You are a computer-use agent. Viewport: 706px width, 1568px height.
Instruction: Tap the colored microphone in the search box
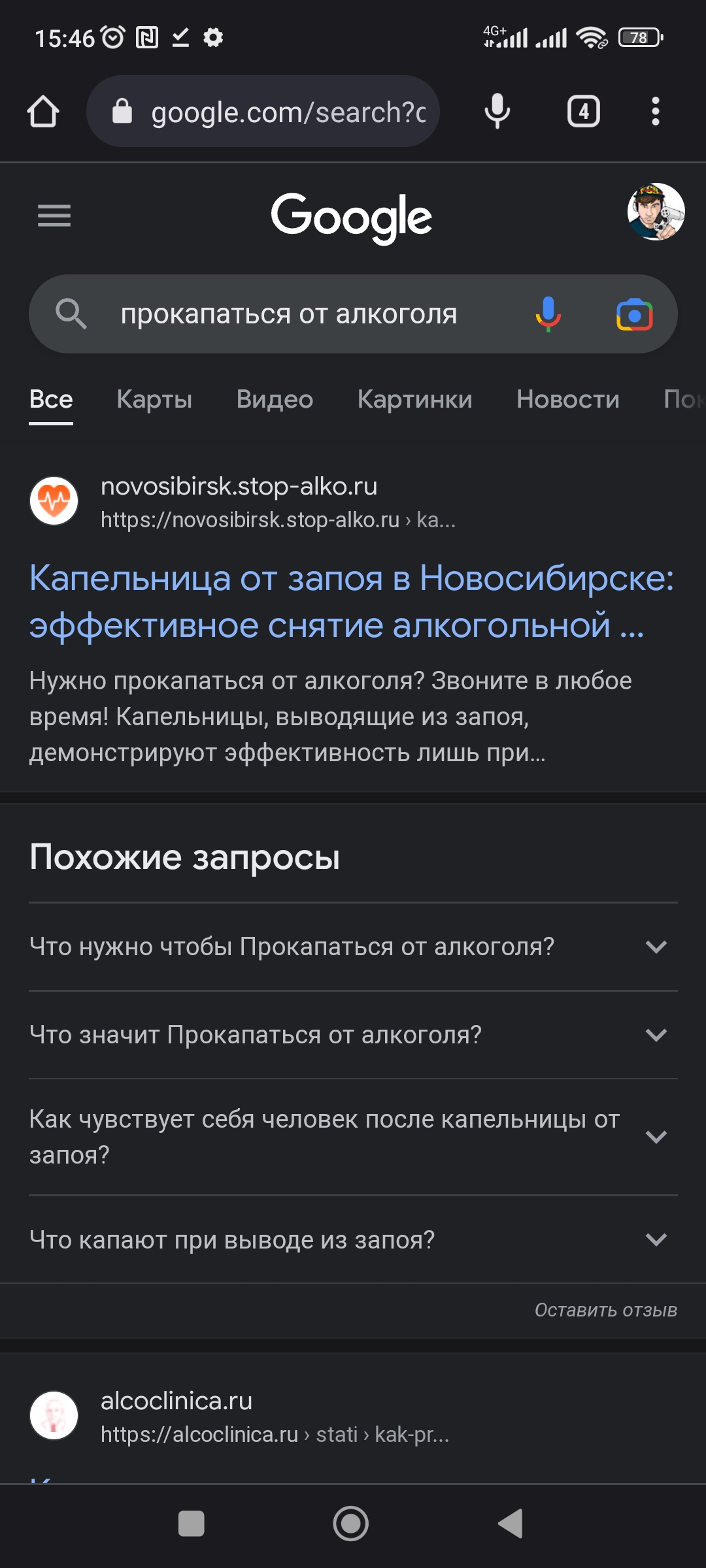coord(548,314)
